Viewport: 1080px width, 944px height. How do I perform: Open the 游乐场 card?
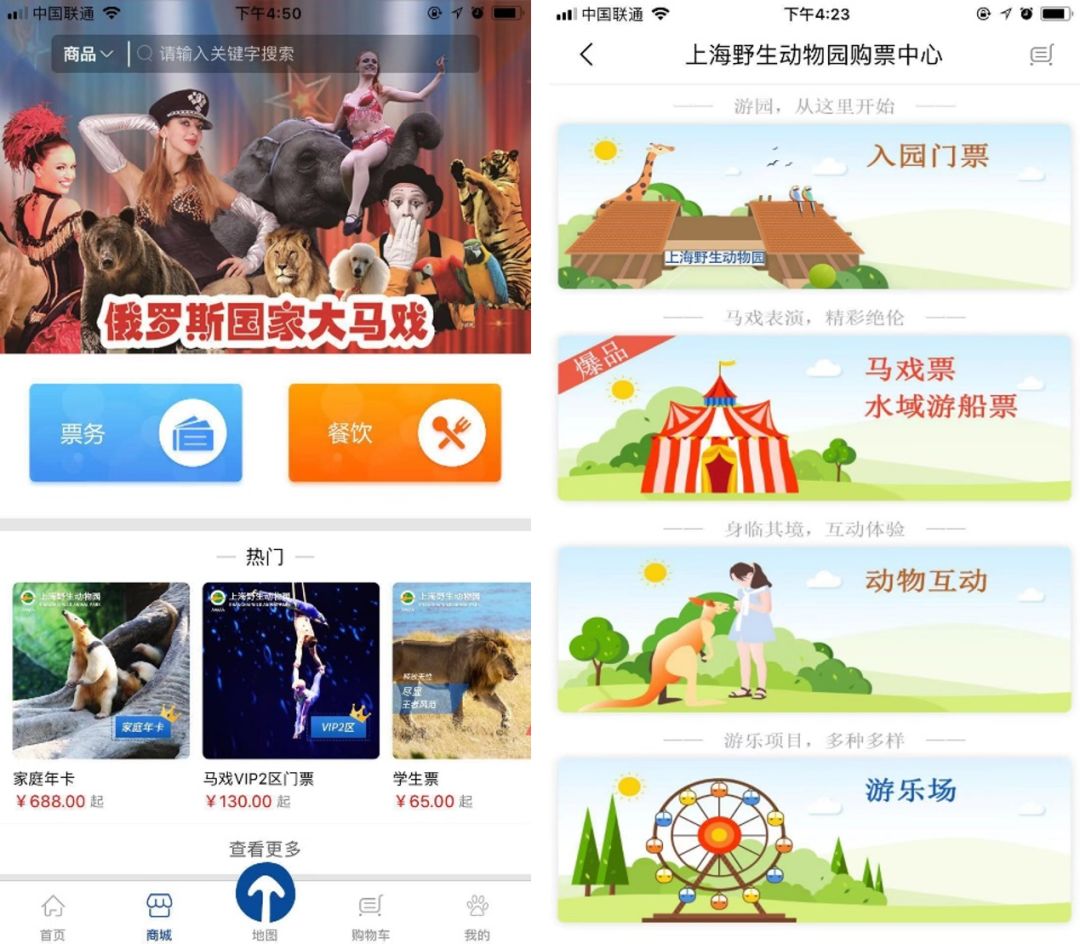point(814,839)
